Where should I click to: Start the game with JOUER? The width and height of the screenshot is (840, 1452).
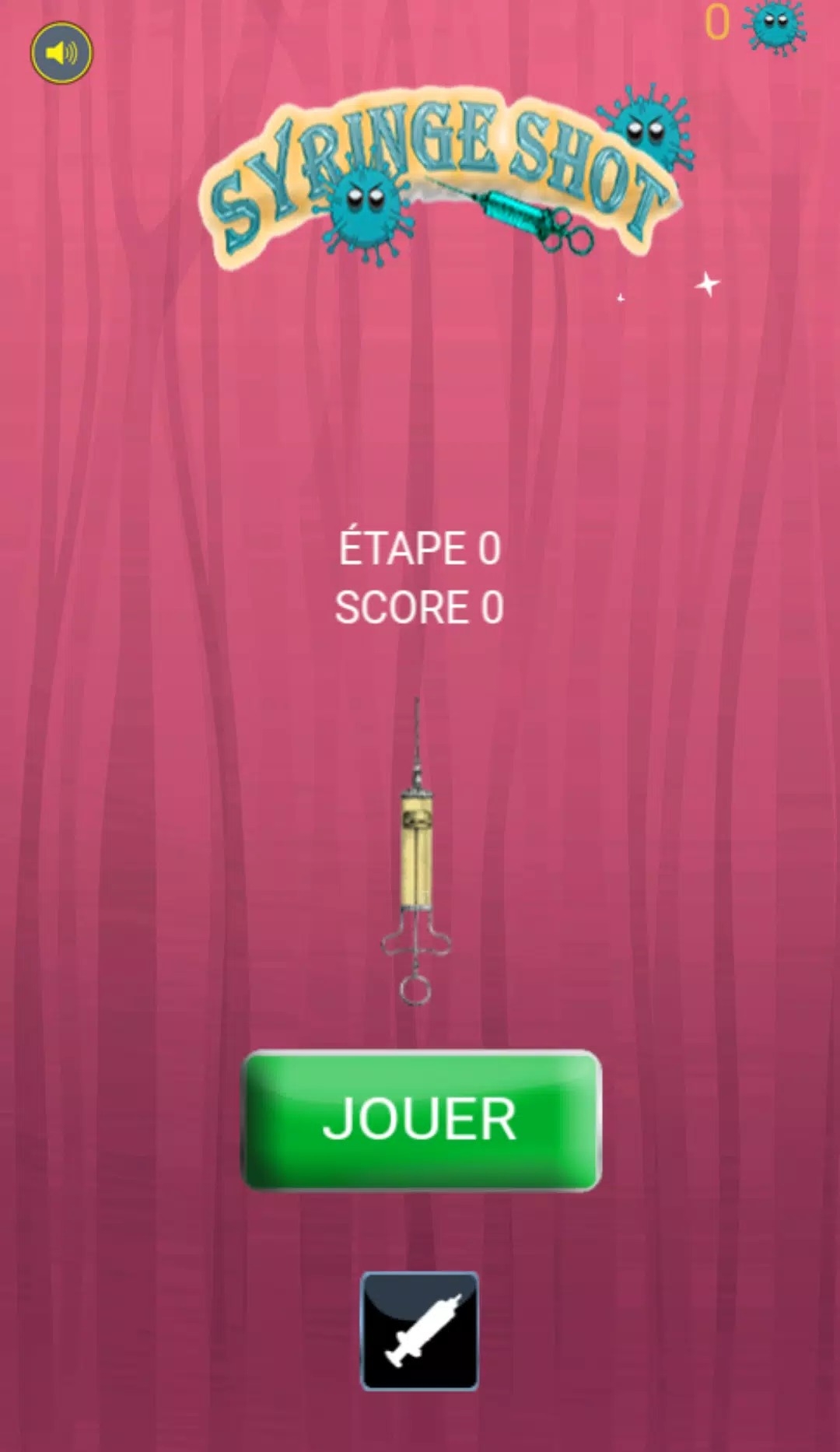(421, 1119)
